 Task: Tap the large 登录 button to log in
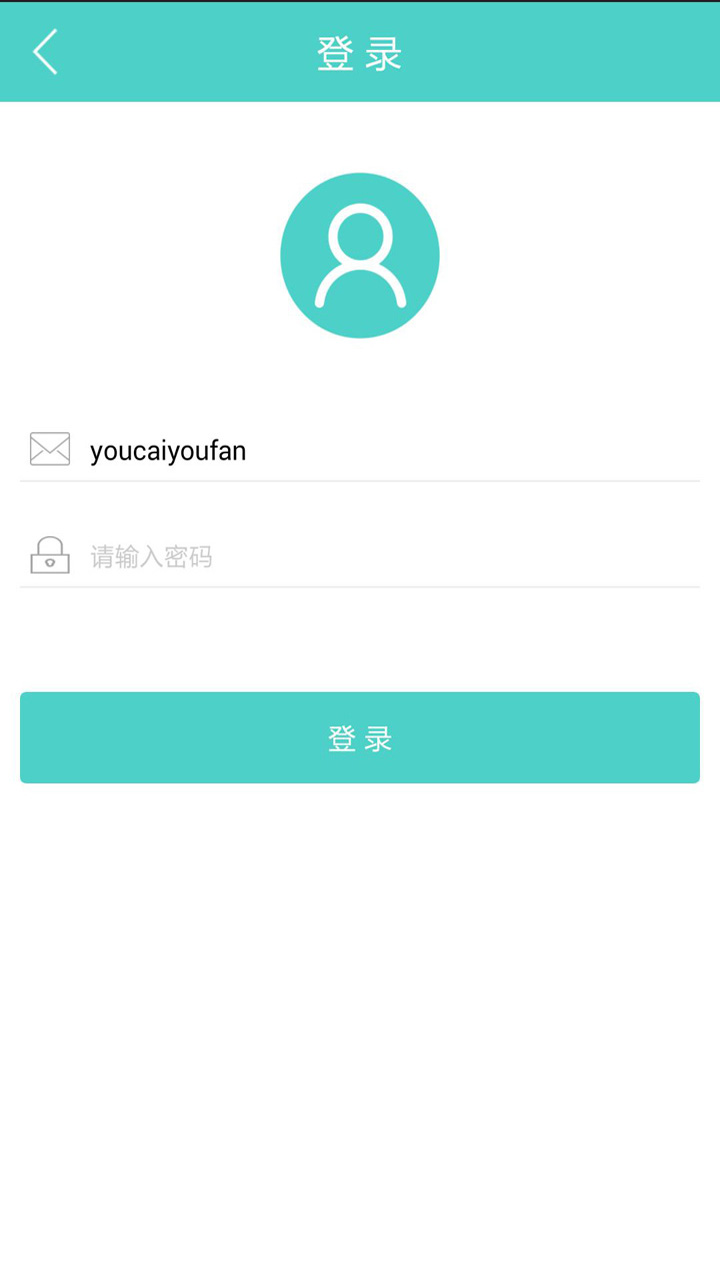coord(360,738)
